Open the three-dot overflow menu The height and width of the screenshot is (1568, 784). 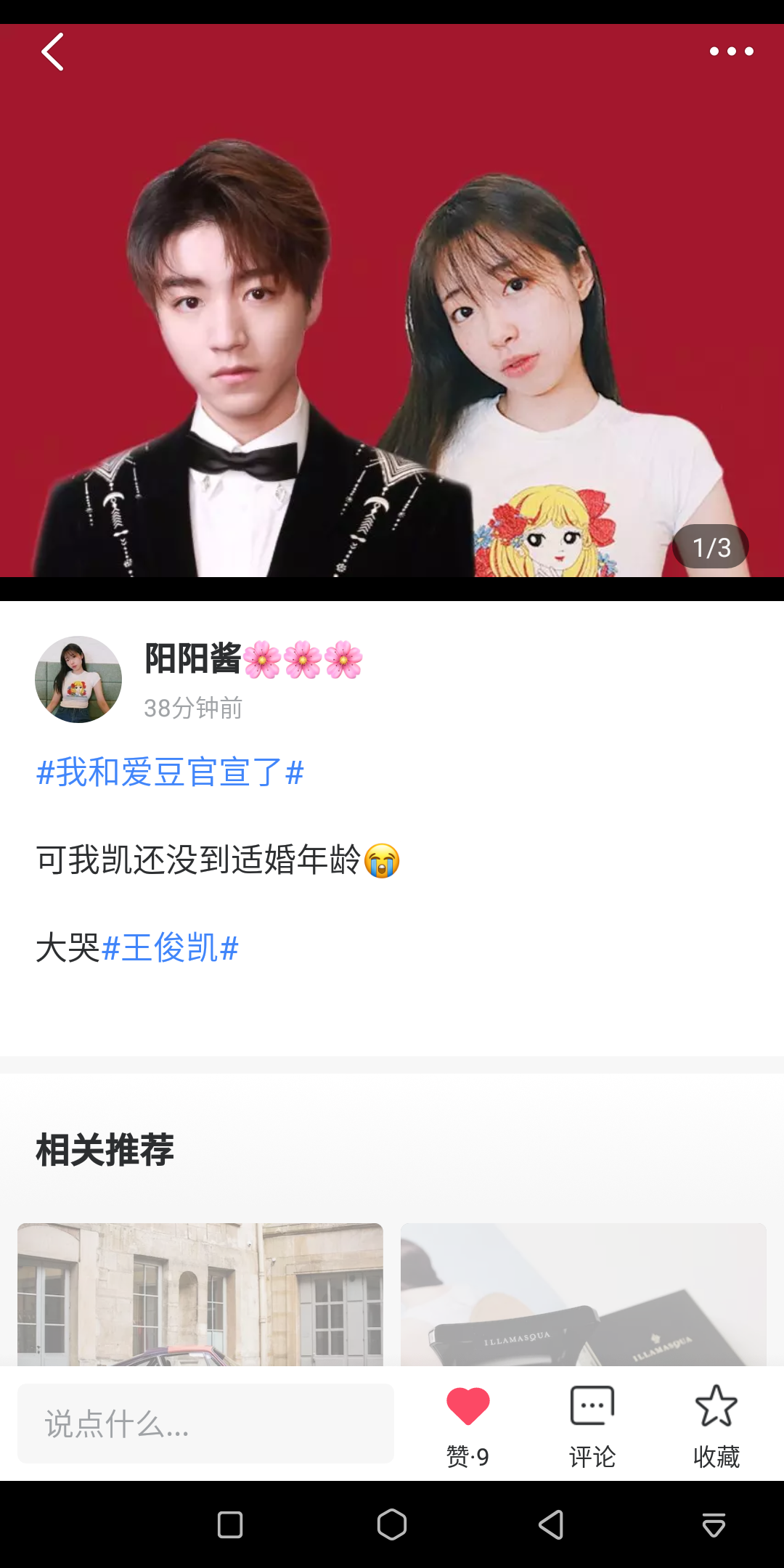click(731, 52)
